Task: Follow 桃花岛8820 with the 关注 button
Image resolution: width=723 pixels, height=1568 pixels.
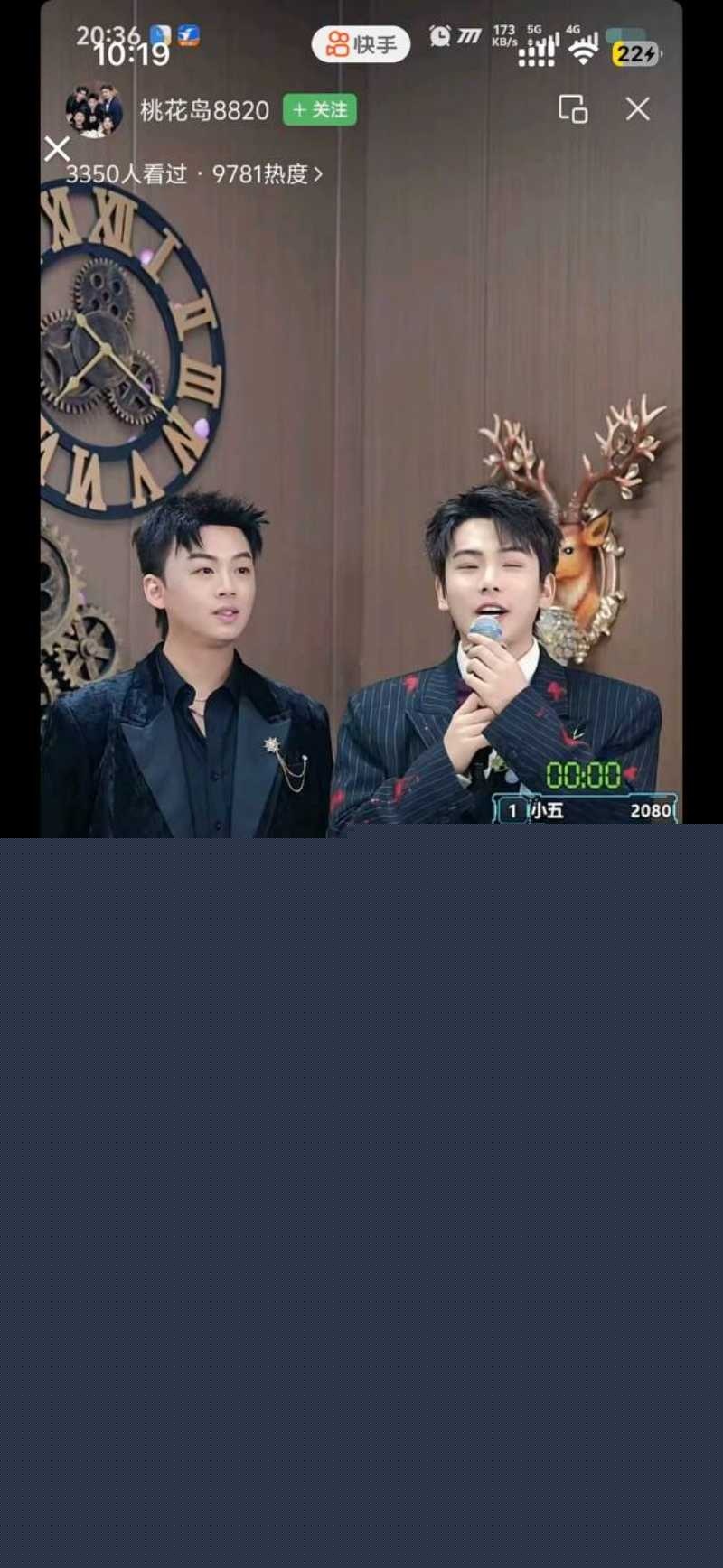Action: (320, 110)
